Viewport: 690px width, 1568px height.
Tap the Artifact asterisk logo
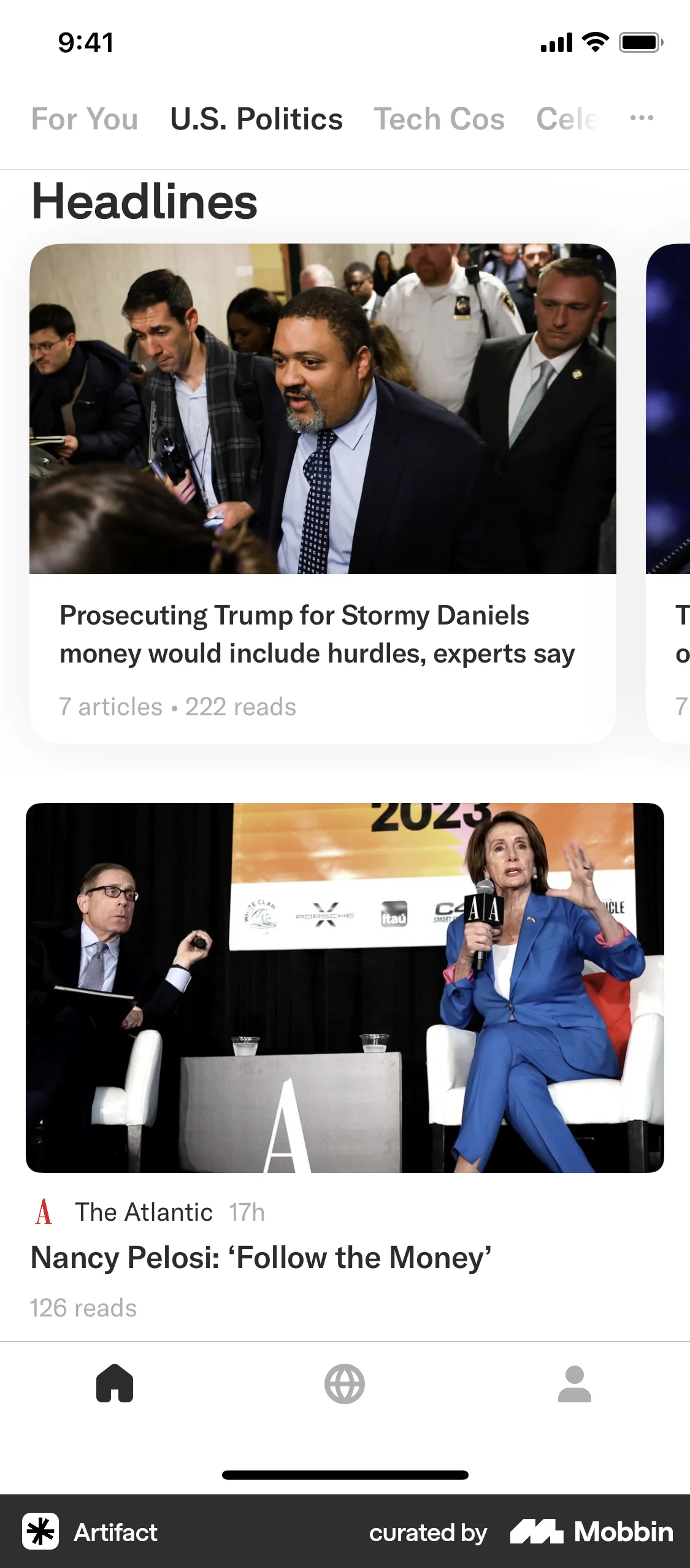click(x=40, y=1531)
